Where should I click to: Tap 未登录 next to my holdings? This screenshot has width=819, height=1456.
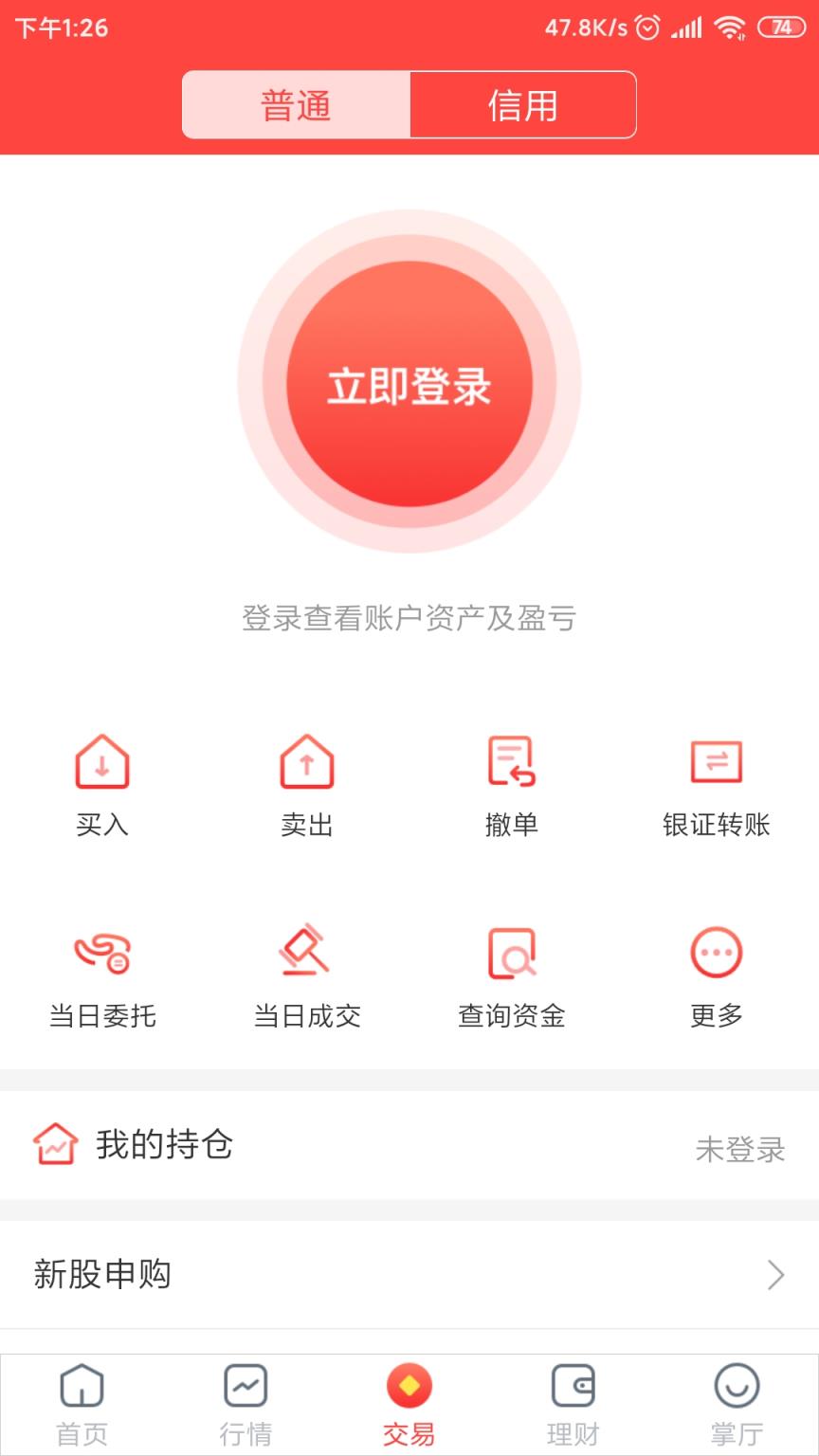coord(741,1150)
